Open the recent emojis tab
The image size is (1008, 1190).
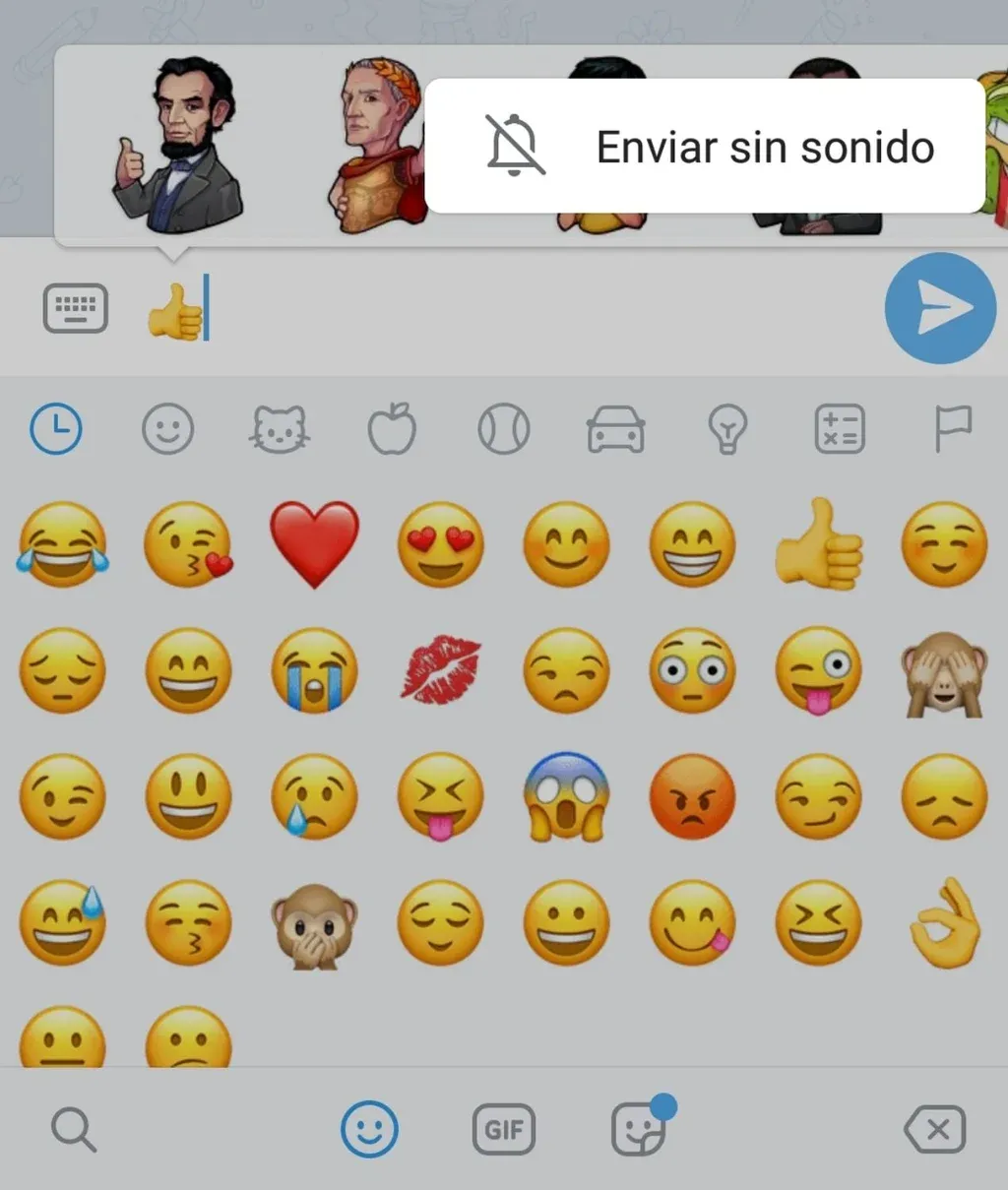point(56,429)
